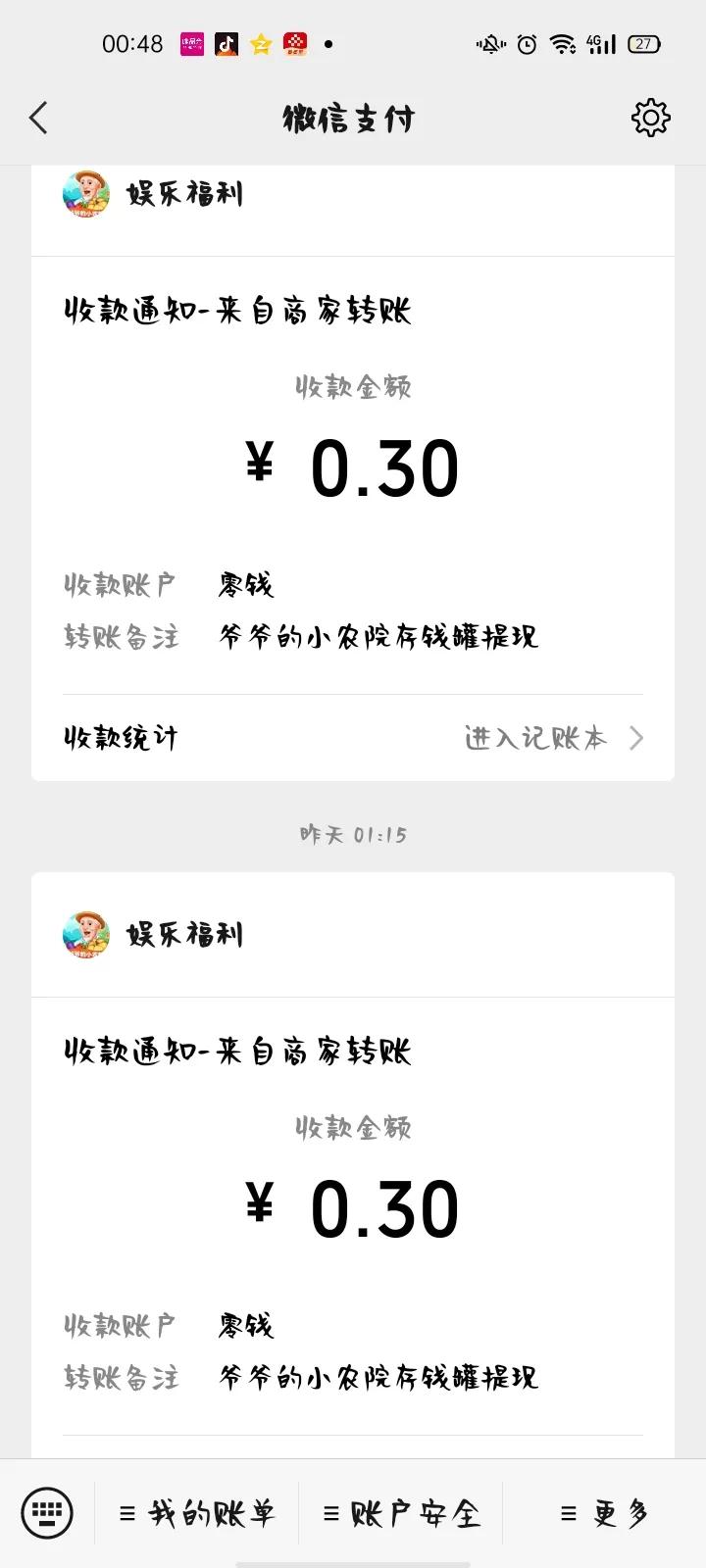
Task: Tap the battery indicator showing 27
Action: [644, 44]
